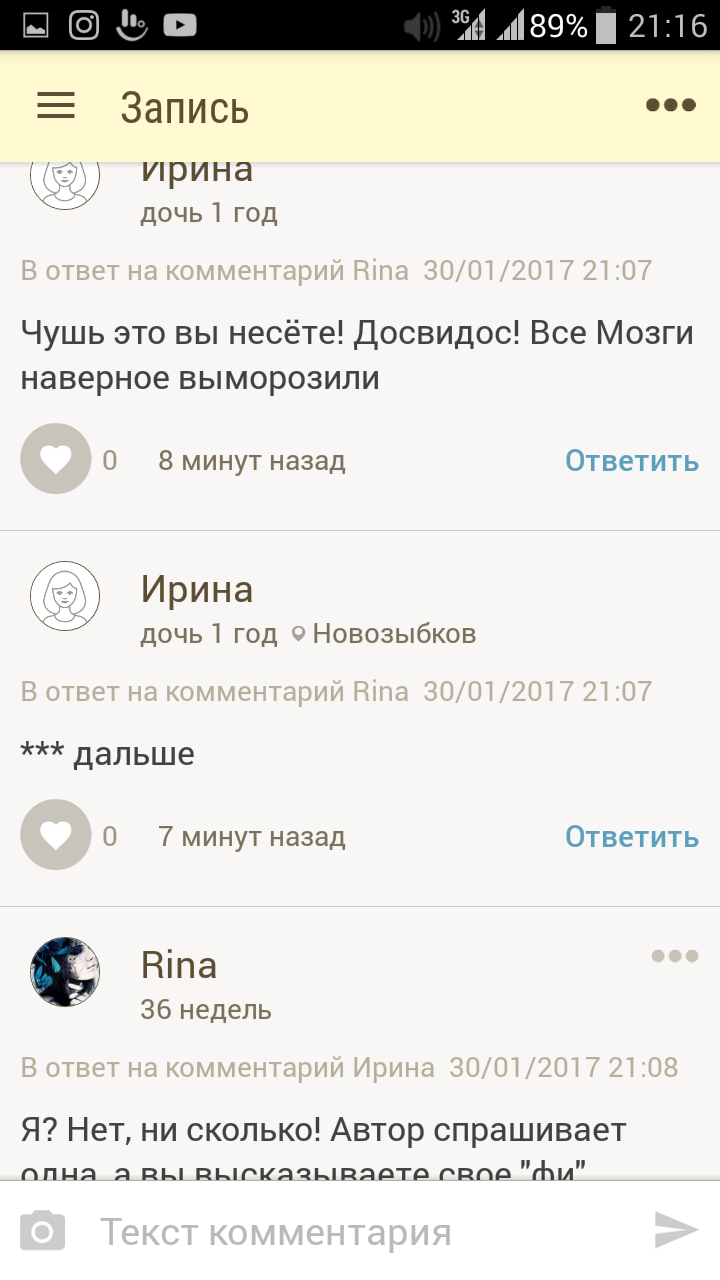This screenshot has width=720, height=1280.
Task: Like the comment "*** дальше"
Action: pos(55,835)
